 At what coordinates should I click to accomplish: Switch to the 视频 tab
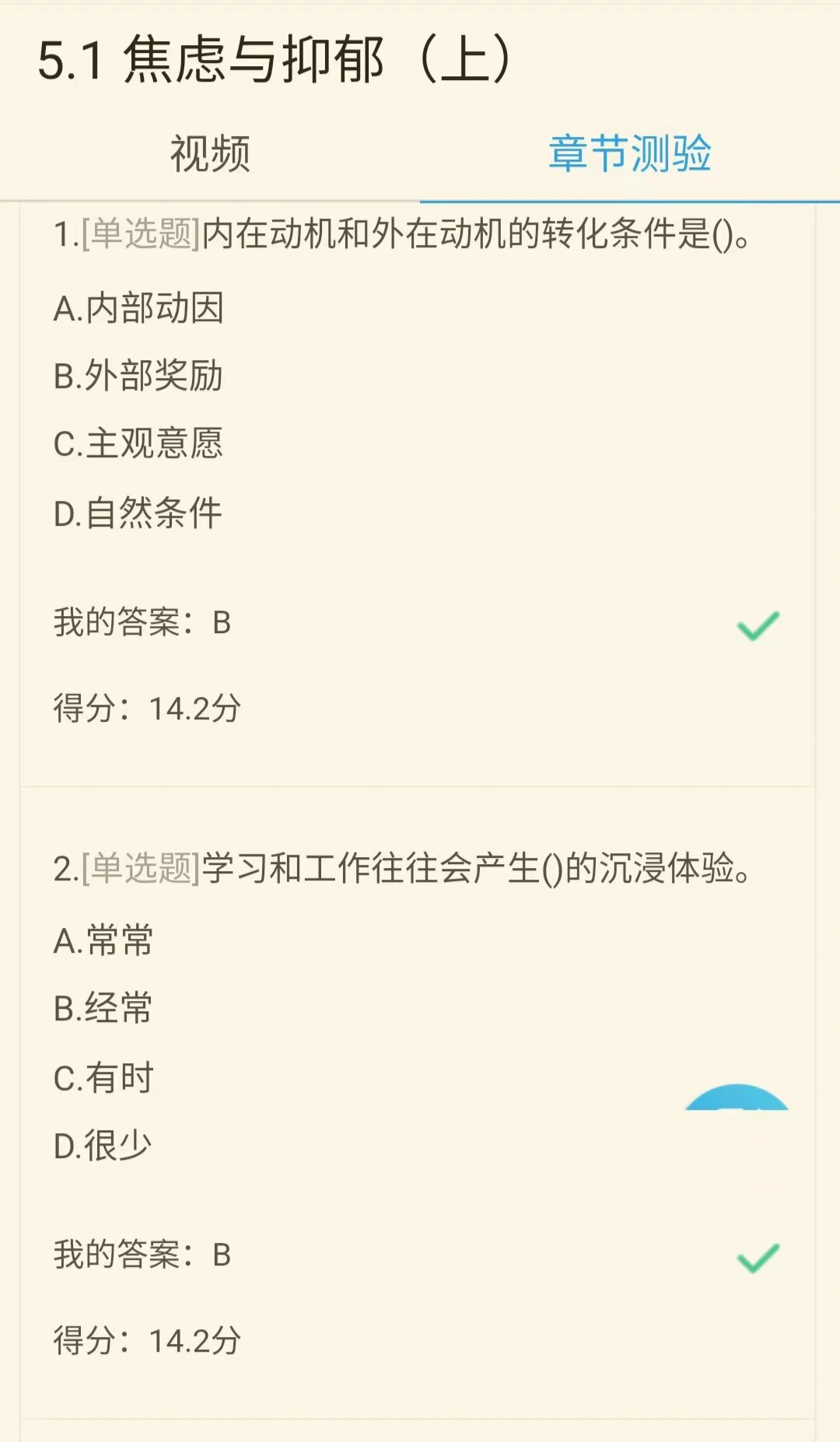point(210,154)
